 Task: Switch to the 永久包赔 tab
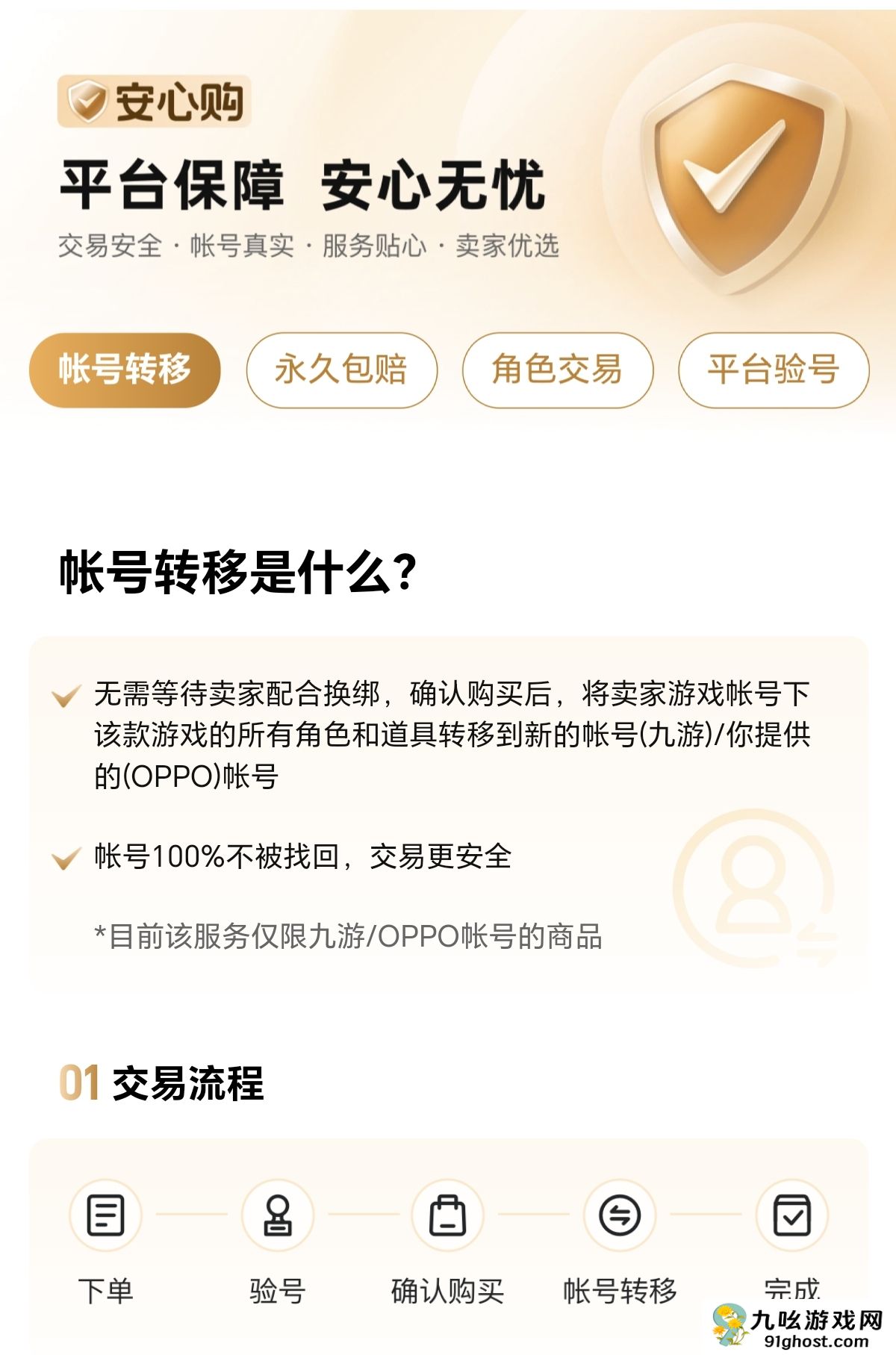tap(340, 370)
